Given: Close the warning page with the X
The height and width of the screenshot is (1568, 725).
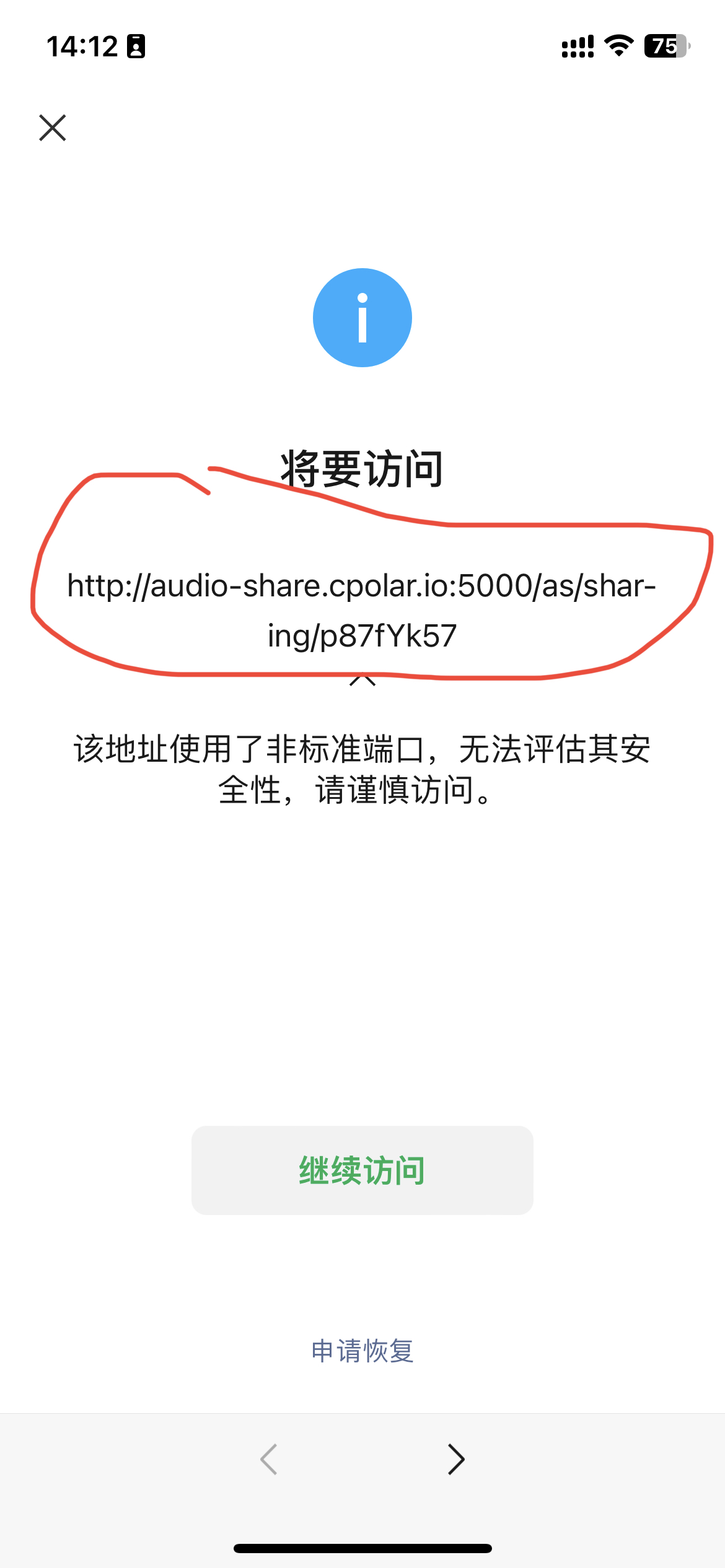Looking at the screenshot, I should pos(52,128).
